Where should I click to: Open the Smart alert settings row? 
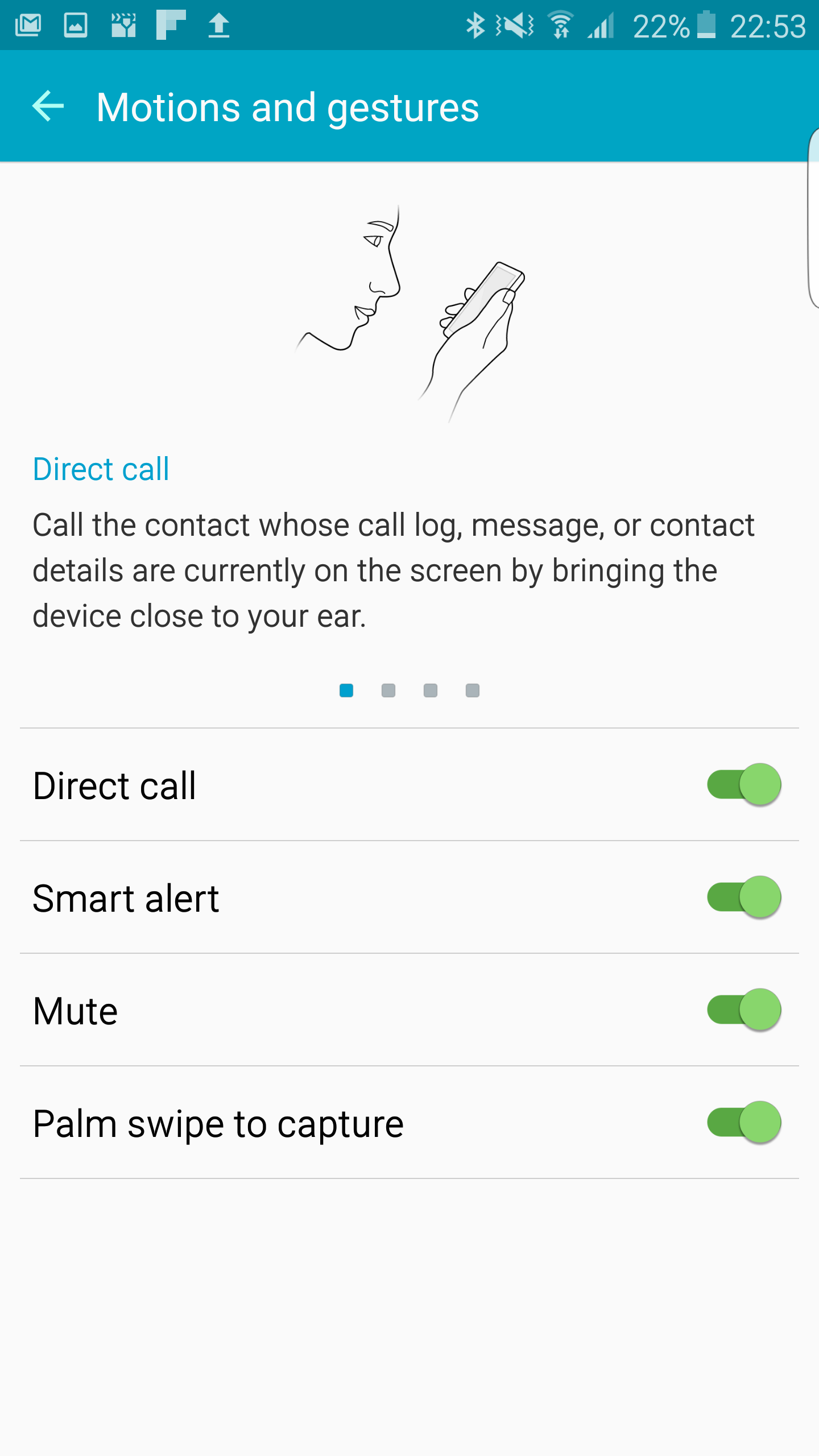click(409, 897)
